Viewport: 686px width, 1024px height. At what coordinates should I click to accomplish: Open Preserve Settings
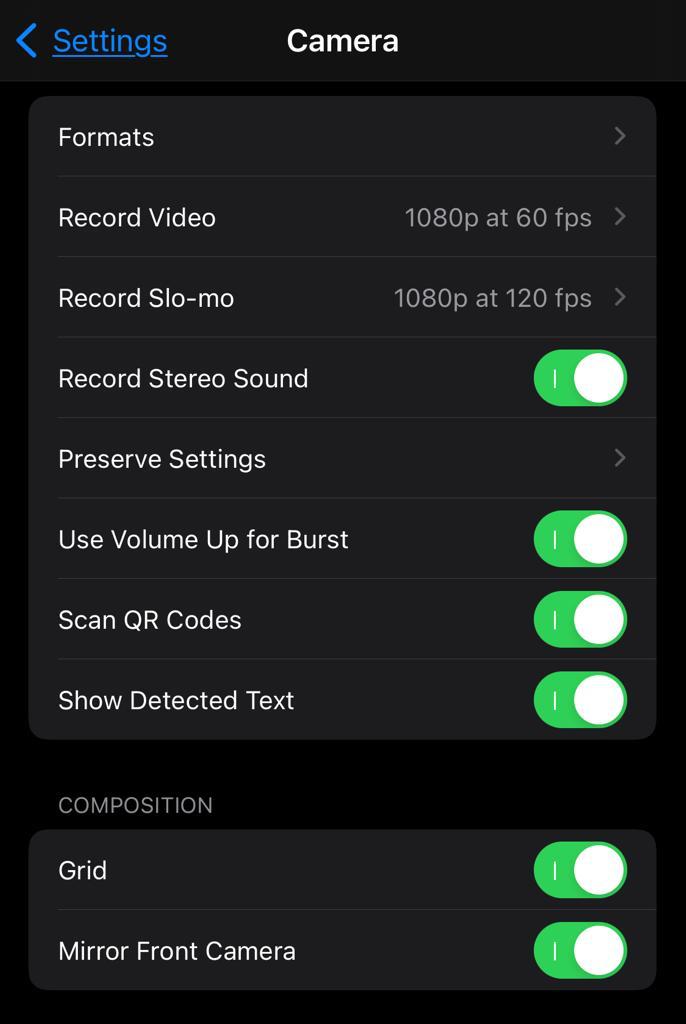(342, 459)
